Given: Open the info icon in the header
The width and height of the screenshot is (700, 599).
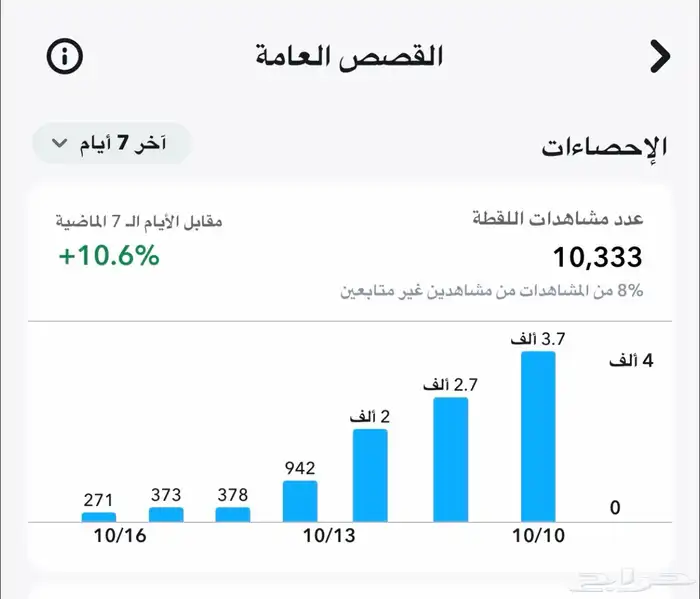Looking at the screenshot, I should pos(65,57).
